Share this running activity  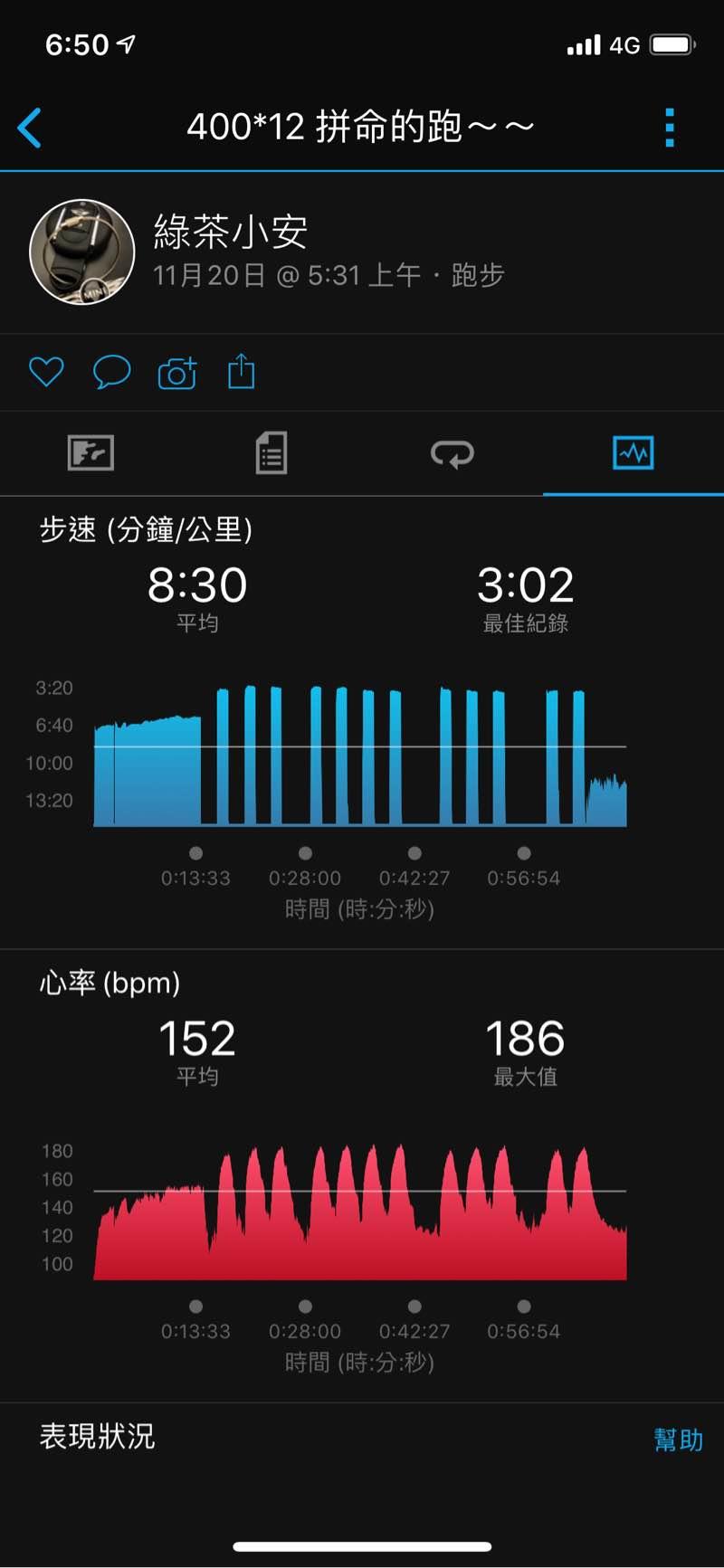[x=242, y=371]
